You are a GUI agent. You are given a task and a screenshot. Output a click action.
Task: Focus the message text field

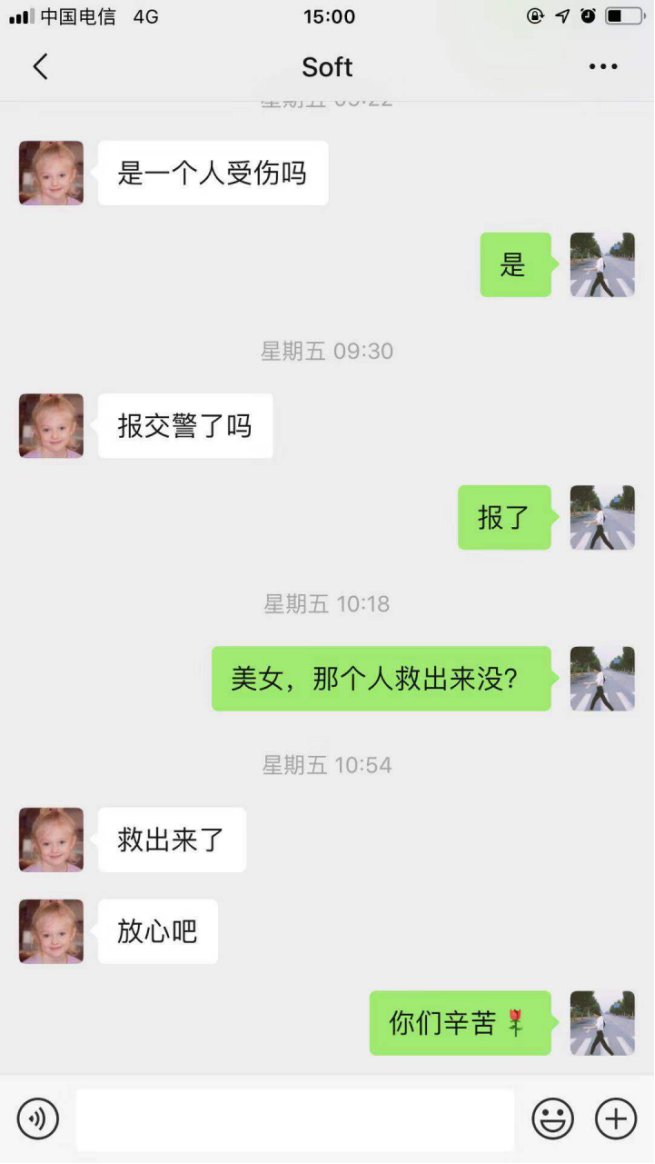pyautogui.click(x=295, y=1118)
